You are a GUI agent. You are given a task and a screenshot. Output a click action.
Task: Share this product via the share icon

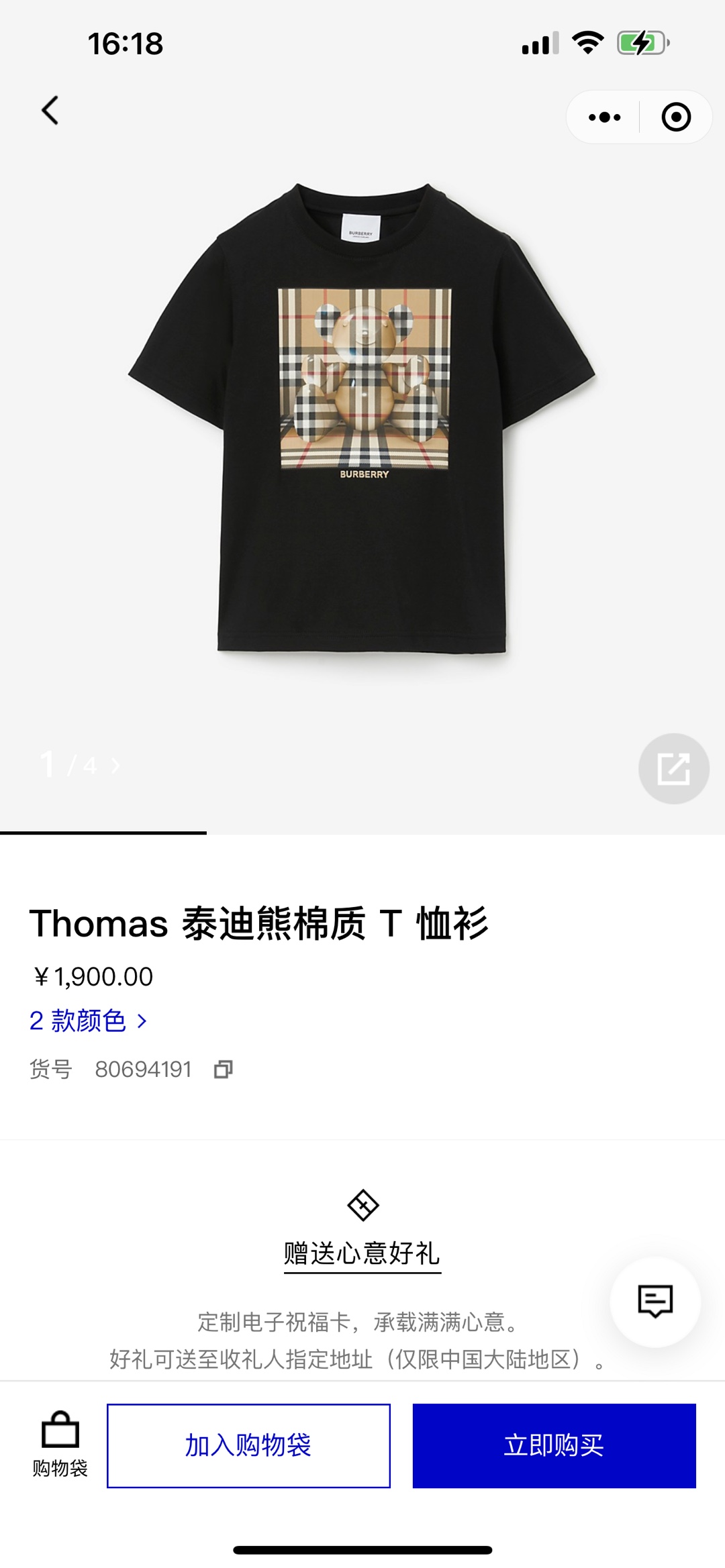673,768
